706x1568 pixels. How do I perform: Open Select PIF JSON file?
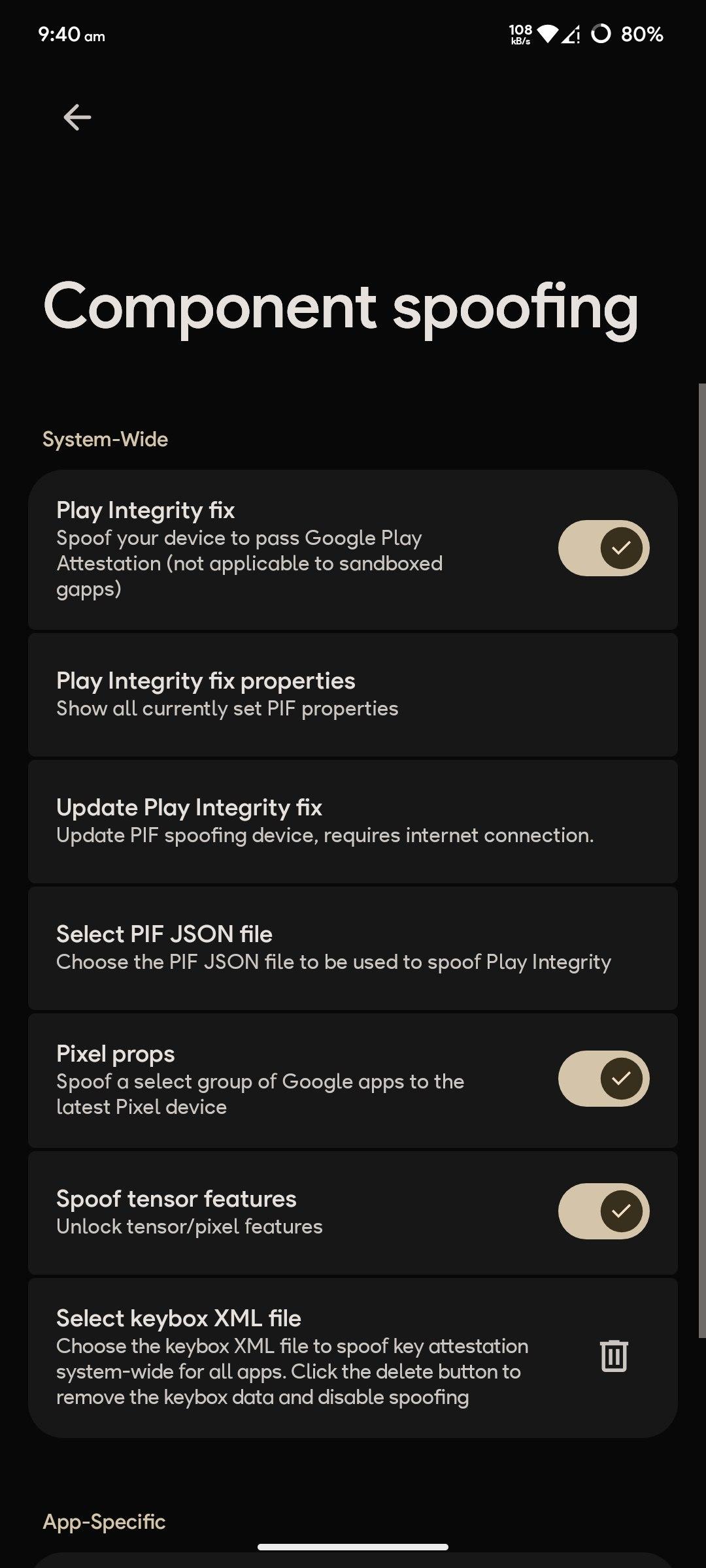(x=353, y=948)
